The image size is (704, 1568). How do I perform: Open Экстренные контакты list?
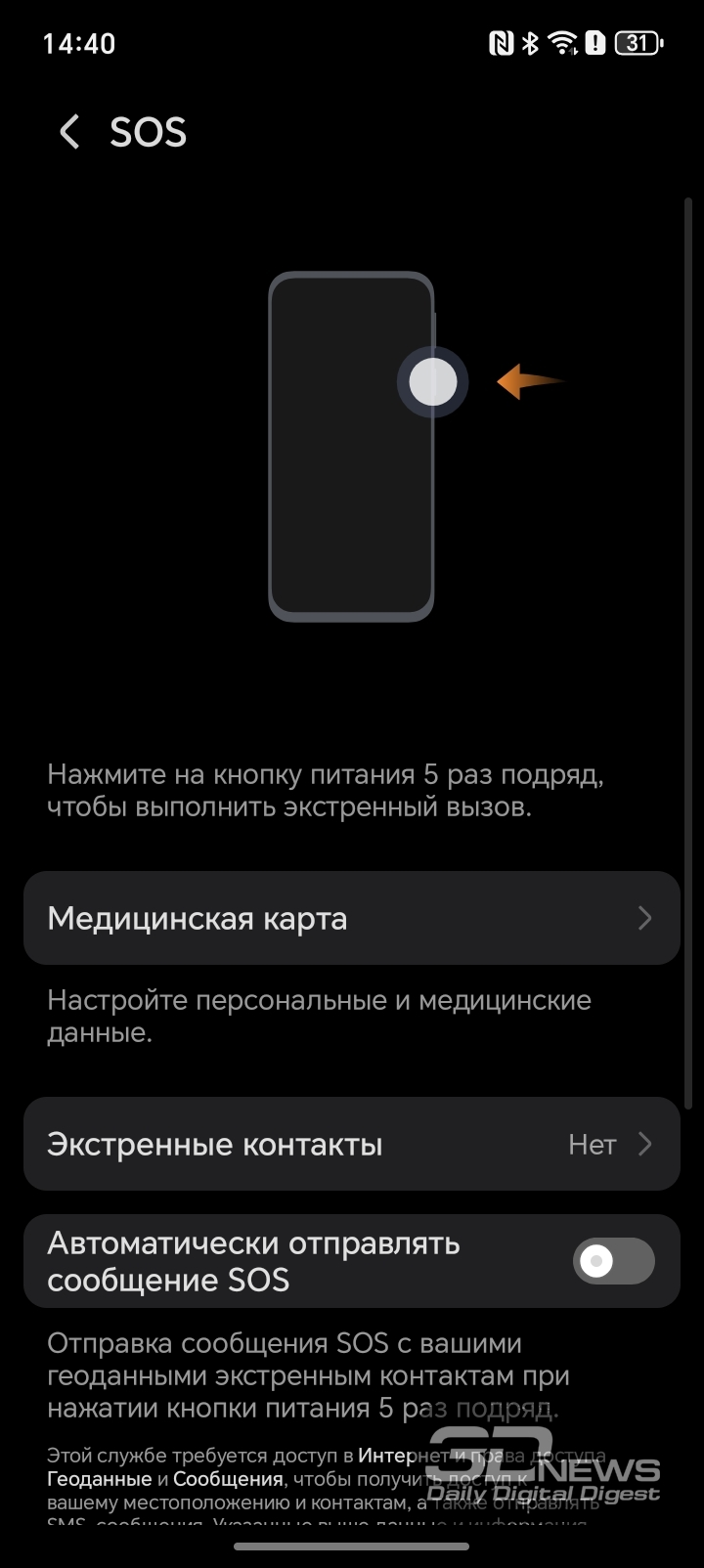[x=351, y=1144]
